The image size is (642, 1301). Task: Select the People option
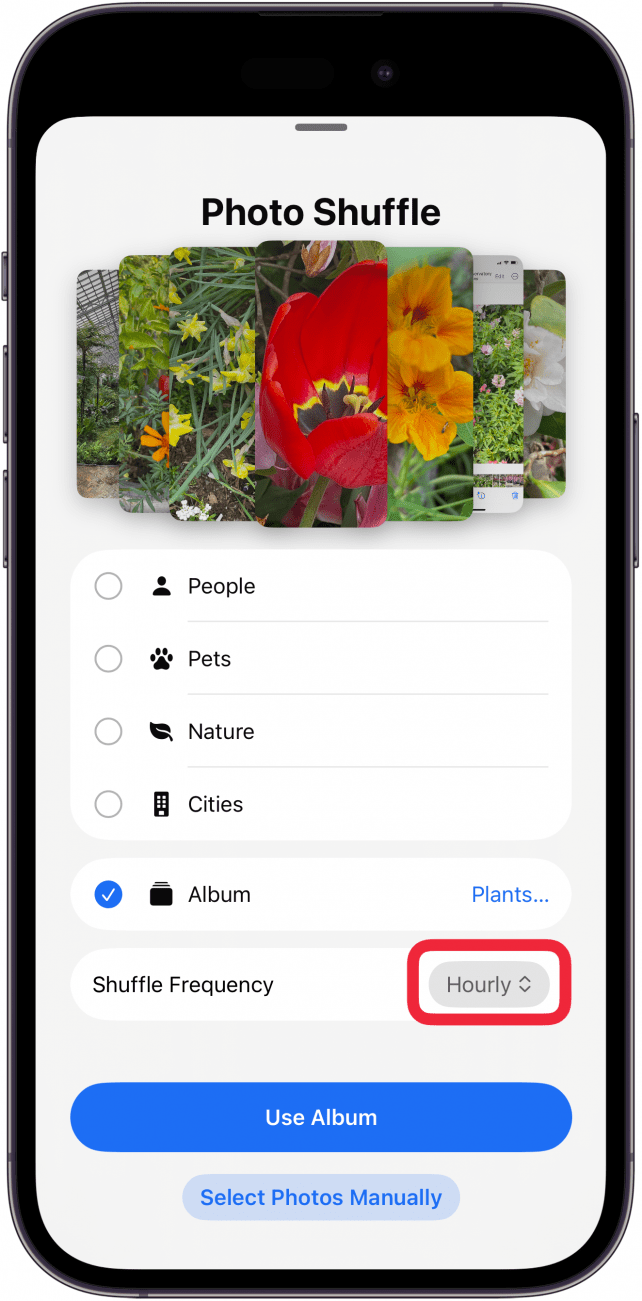(109, 586)
